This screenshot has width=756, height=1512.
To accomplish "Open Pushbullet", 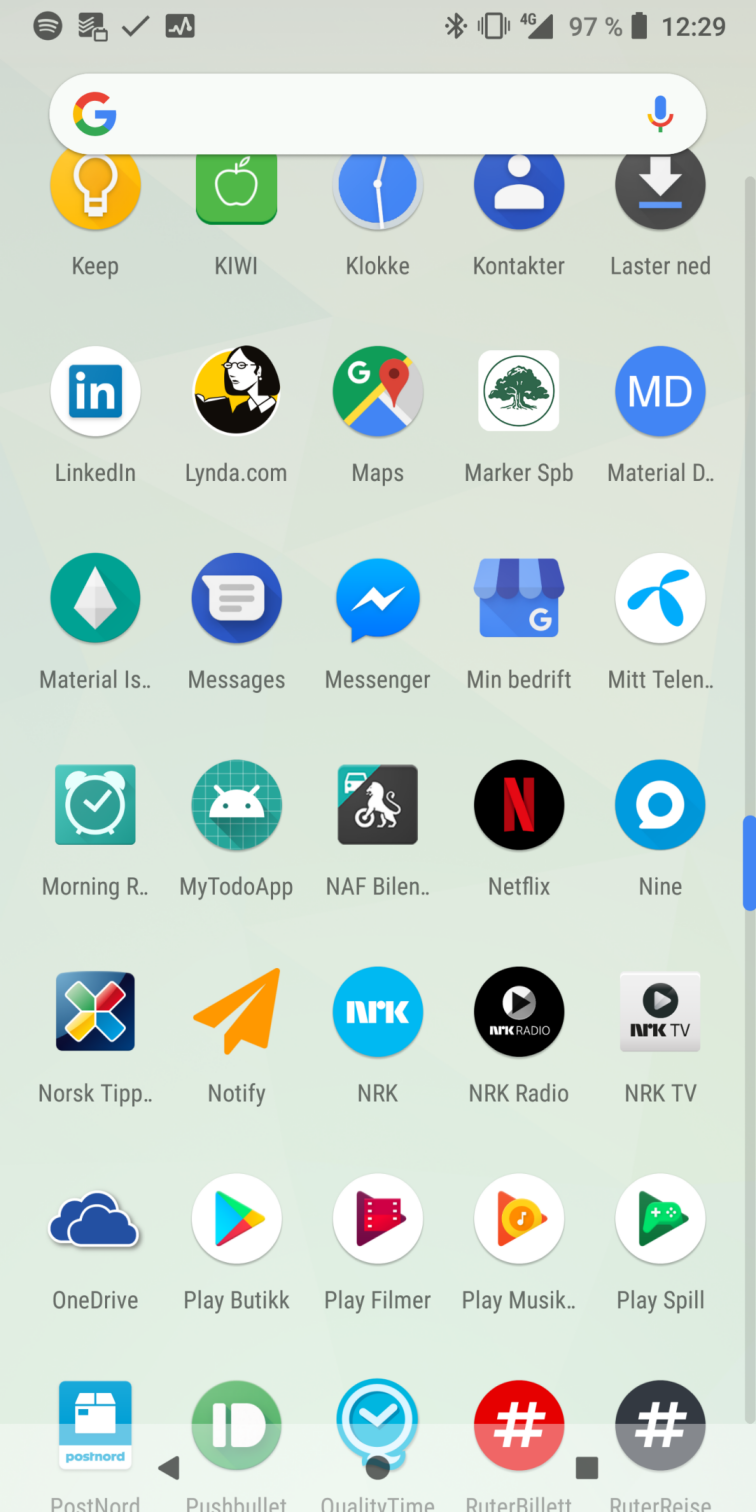I will pyautogui.click(x=236, y=1425).
